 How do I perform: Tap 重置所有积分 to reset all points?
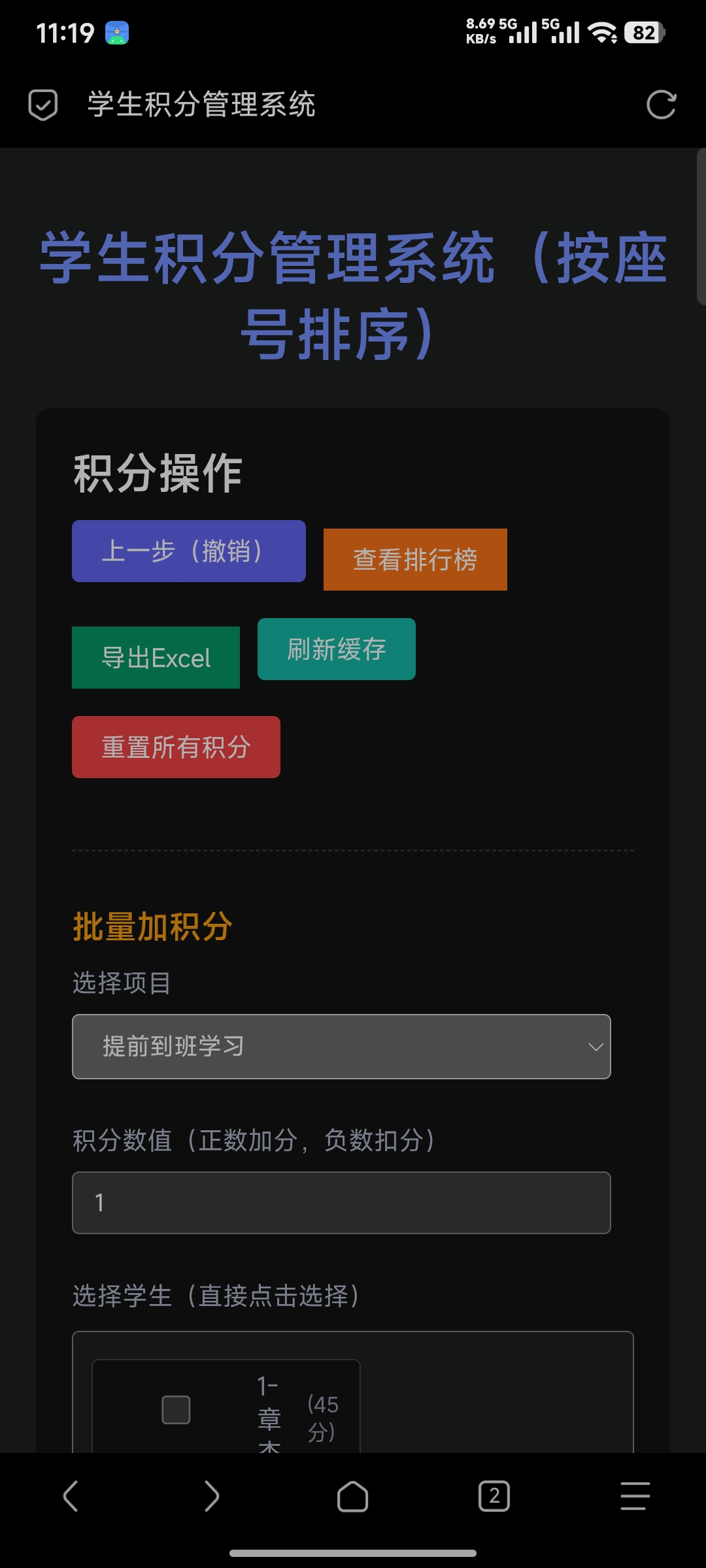(x=176, y=747)
